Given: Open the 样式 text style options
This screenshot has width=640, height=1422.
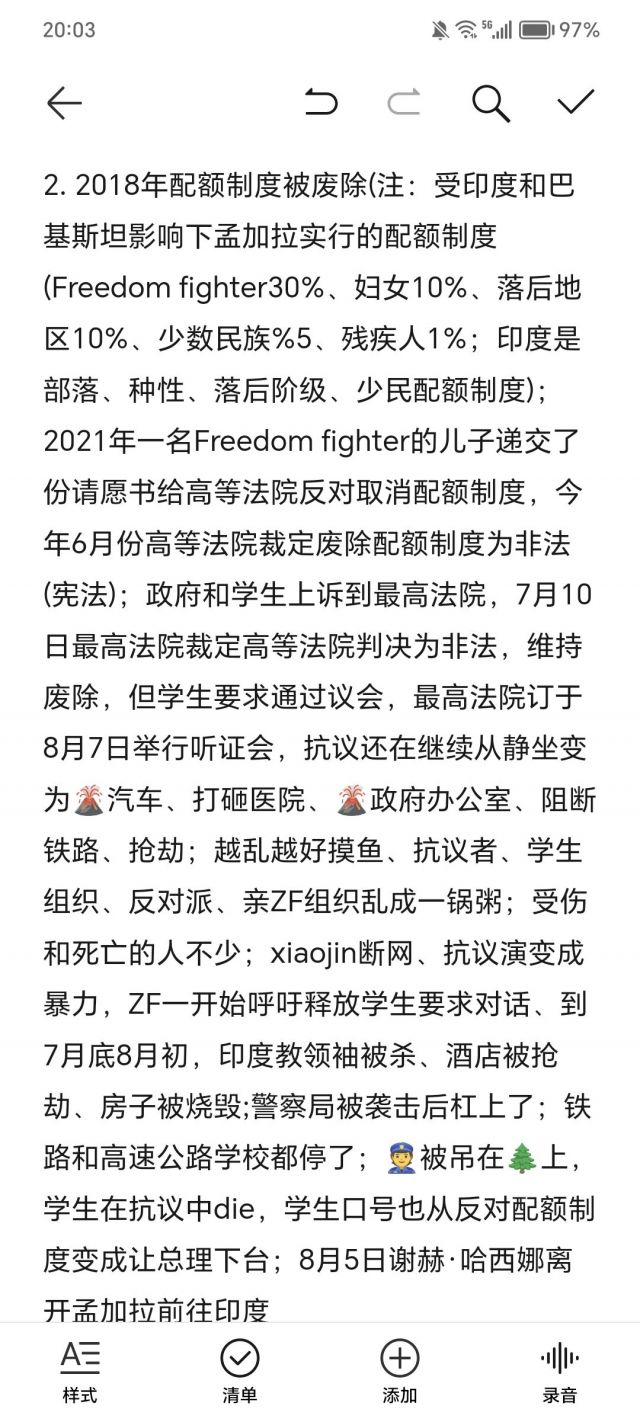Looking at the screenshot, I should pos(80,1372).
